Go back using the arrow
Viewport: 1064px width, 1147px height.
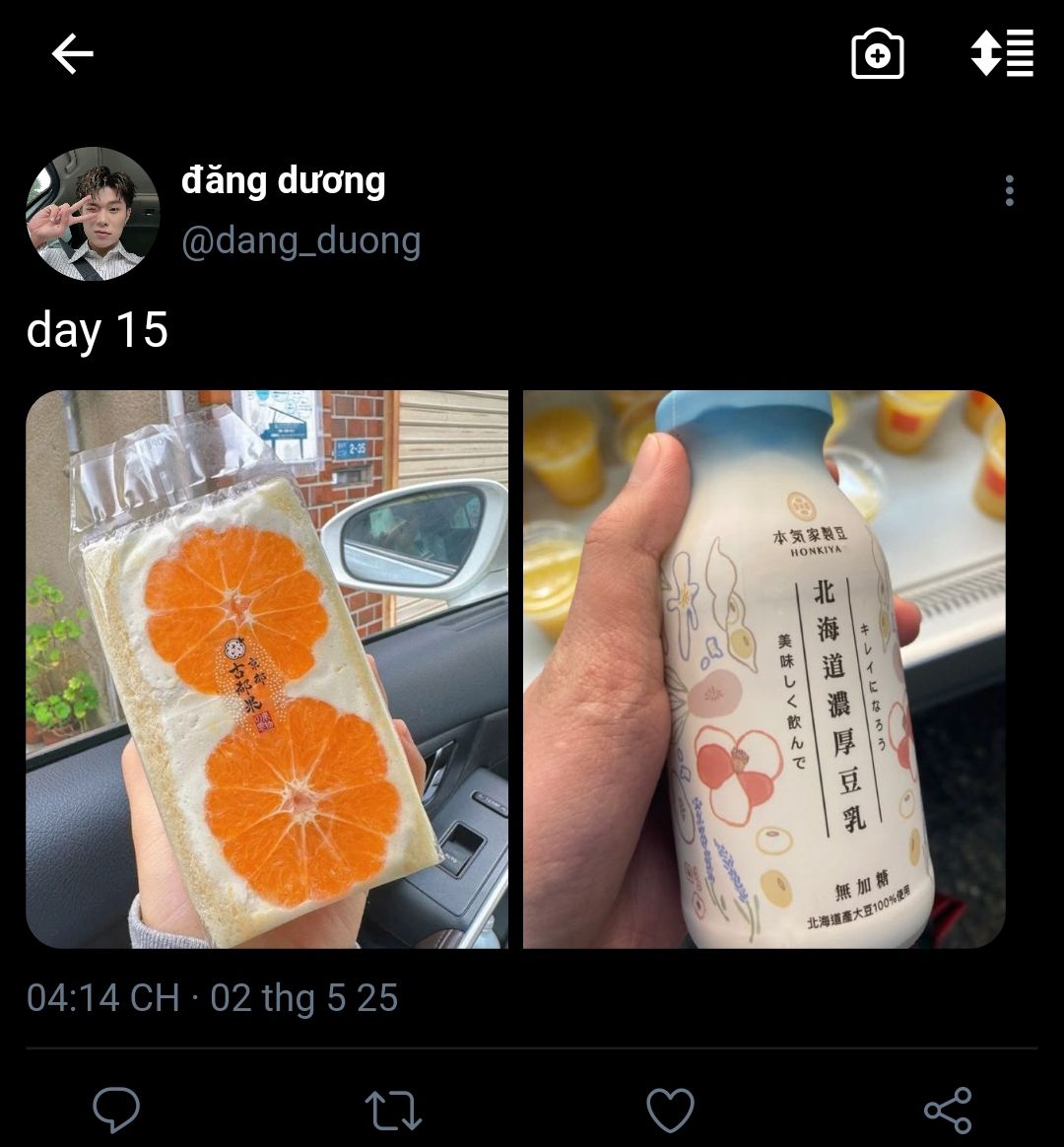73,54
